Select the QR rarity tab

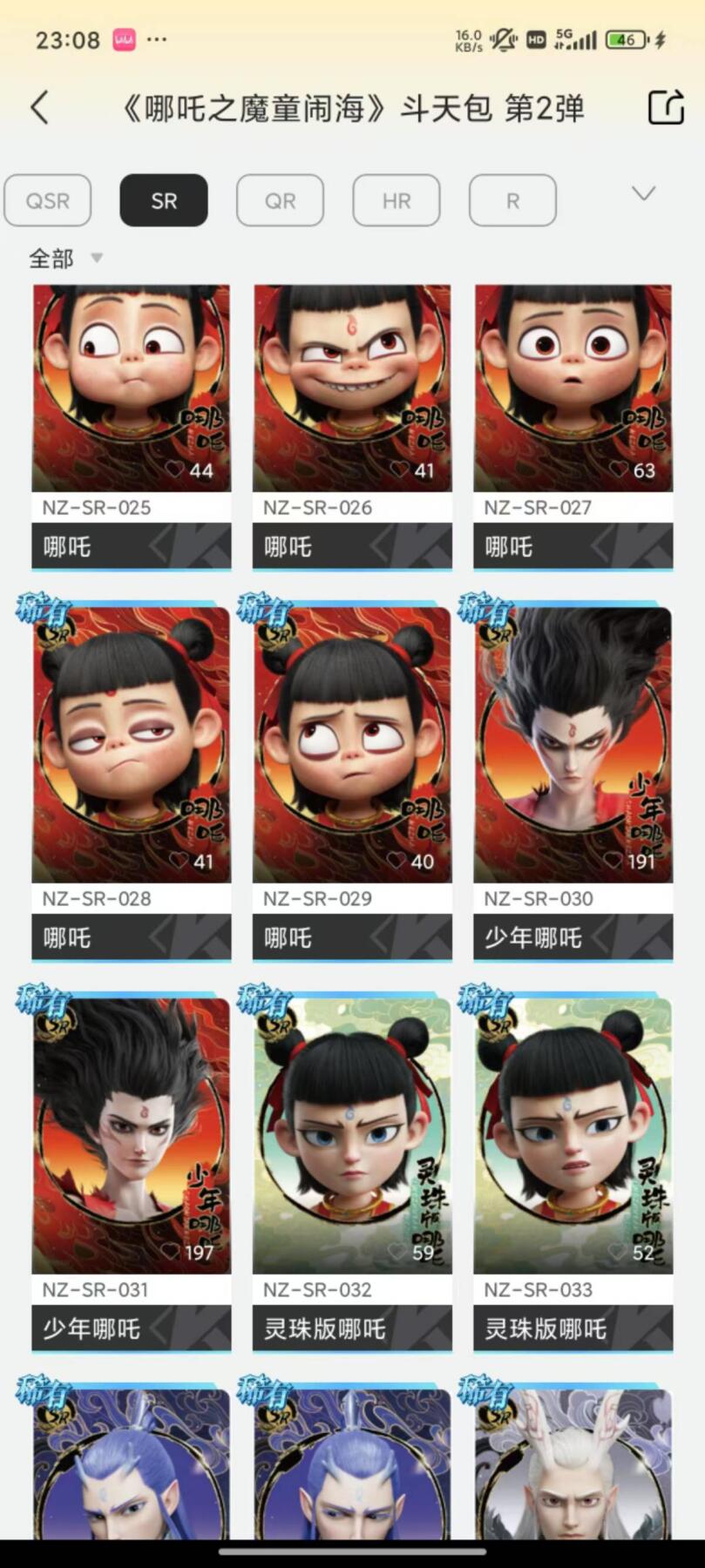click(x=280, y=201)
